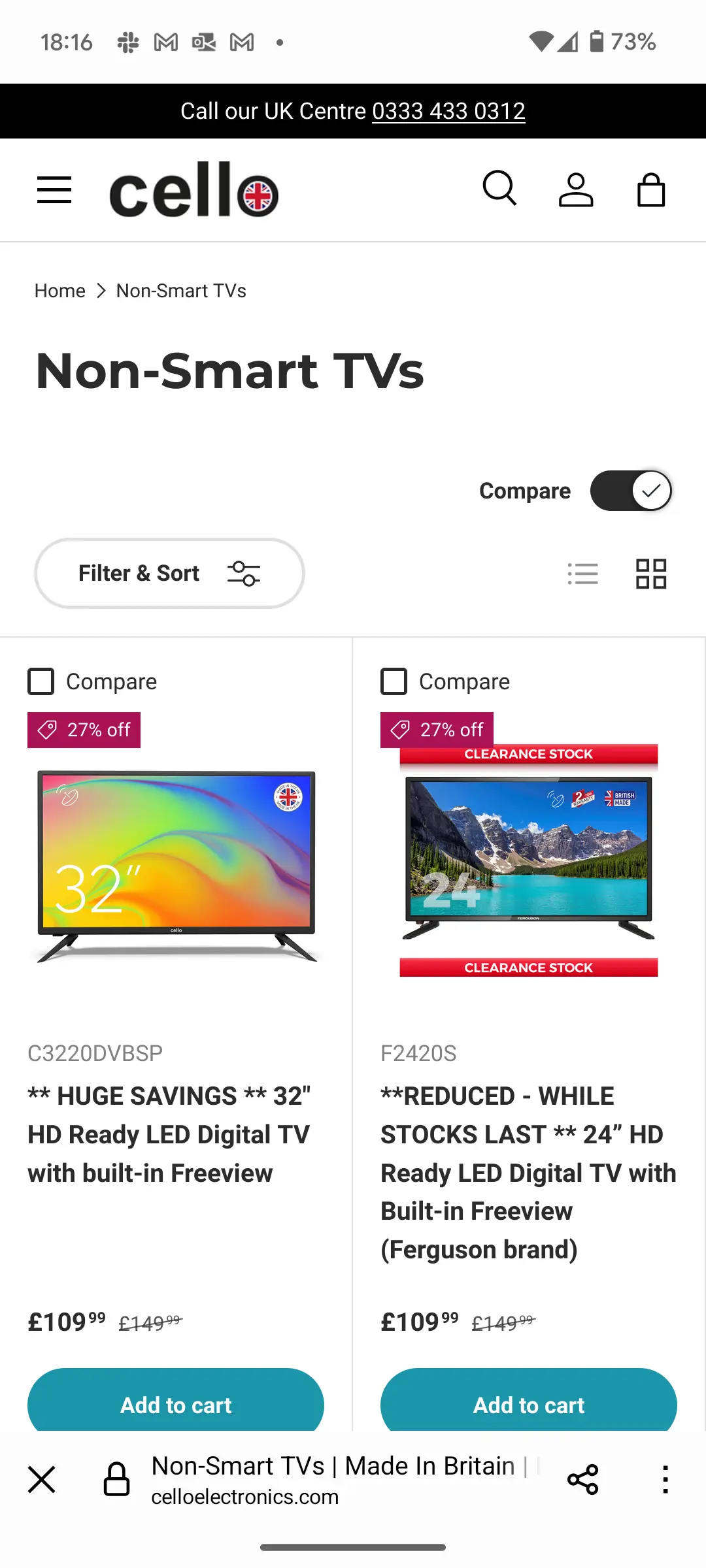Viewport: 706px width, 1568px height.
Task: Check Compare for the C3220DVBSP TV
Action: point(41,681)
